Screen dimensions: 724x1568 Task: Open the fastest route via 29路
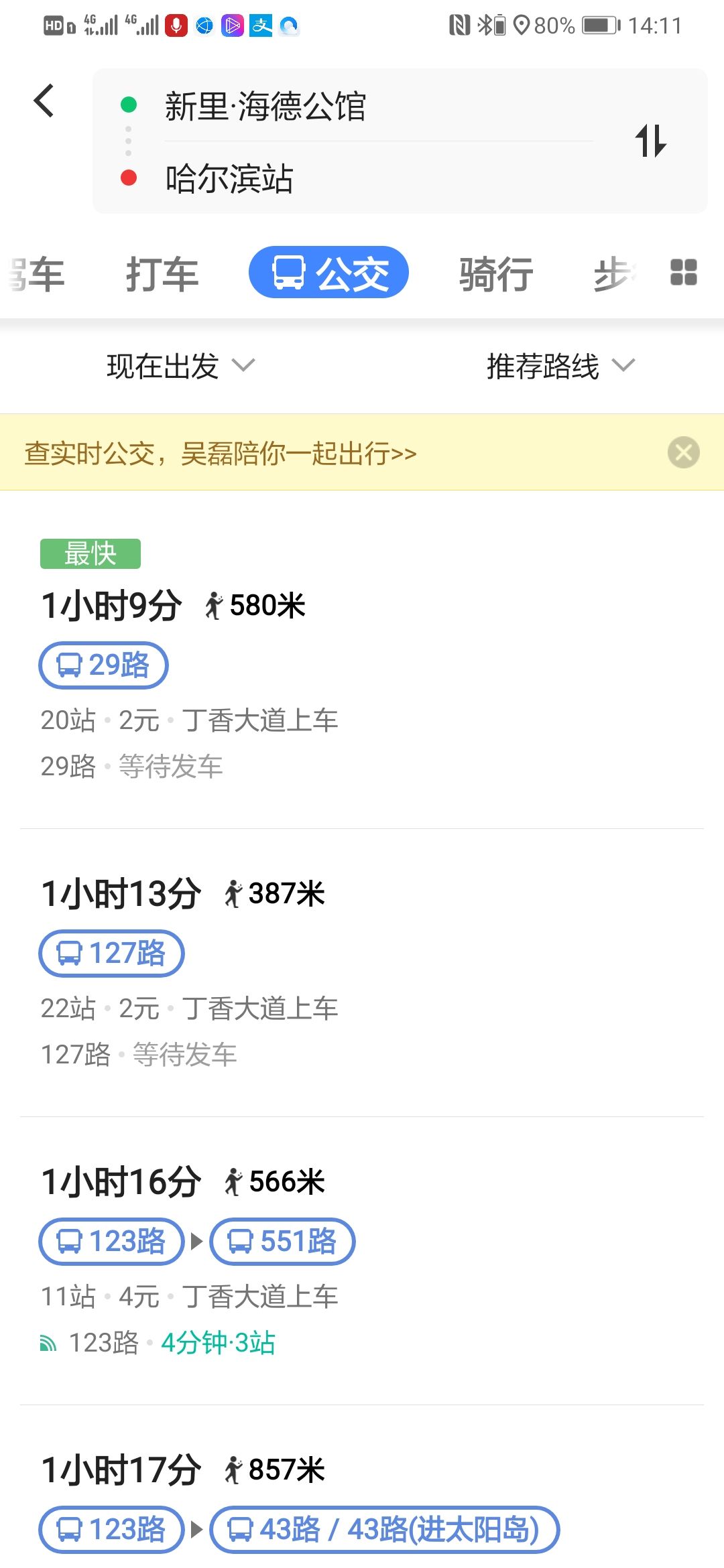[362, 660]
